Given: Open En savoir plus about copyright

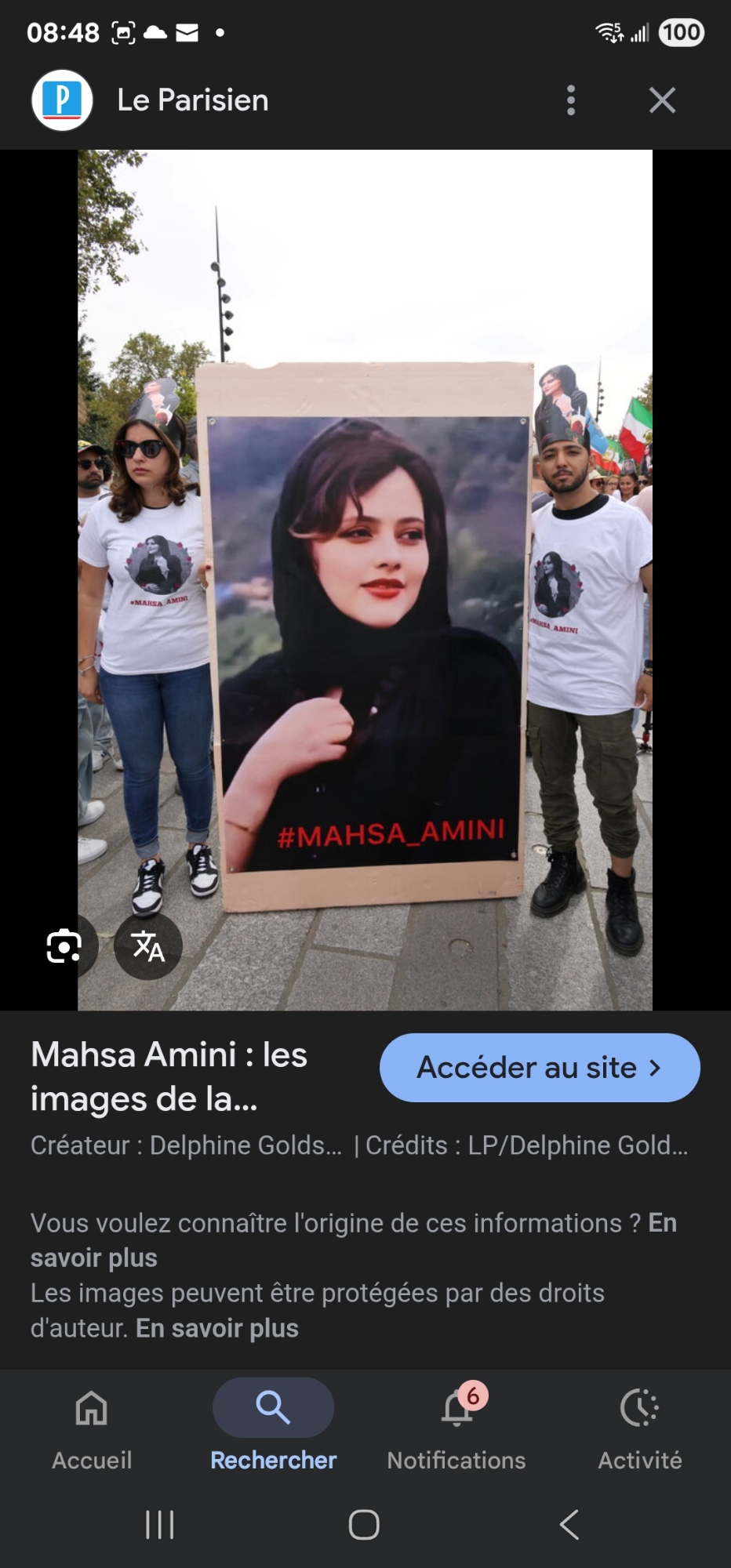Looking at the screenshot, I should (x=217, y=1328).
